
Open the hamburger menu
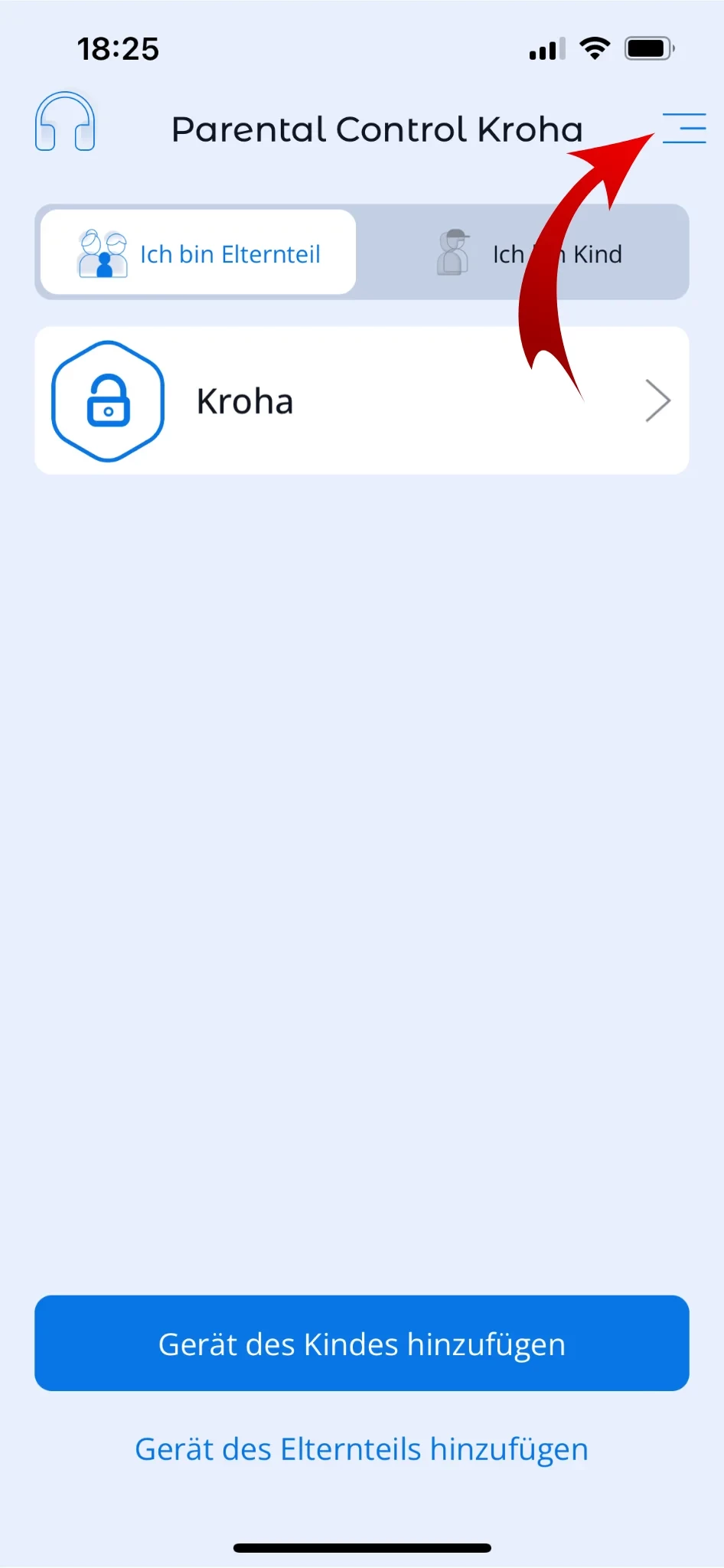683,128
